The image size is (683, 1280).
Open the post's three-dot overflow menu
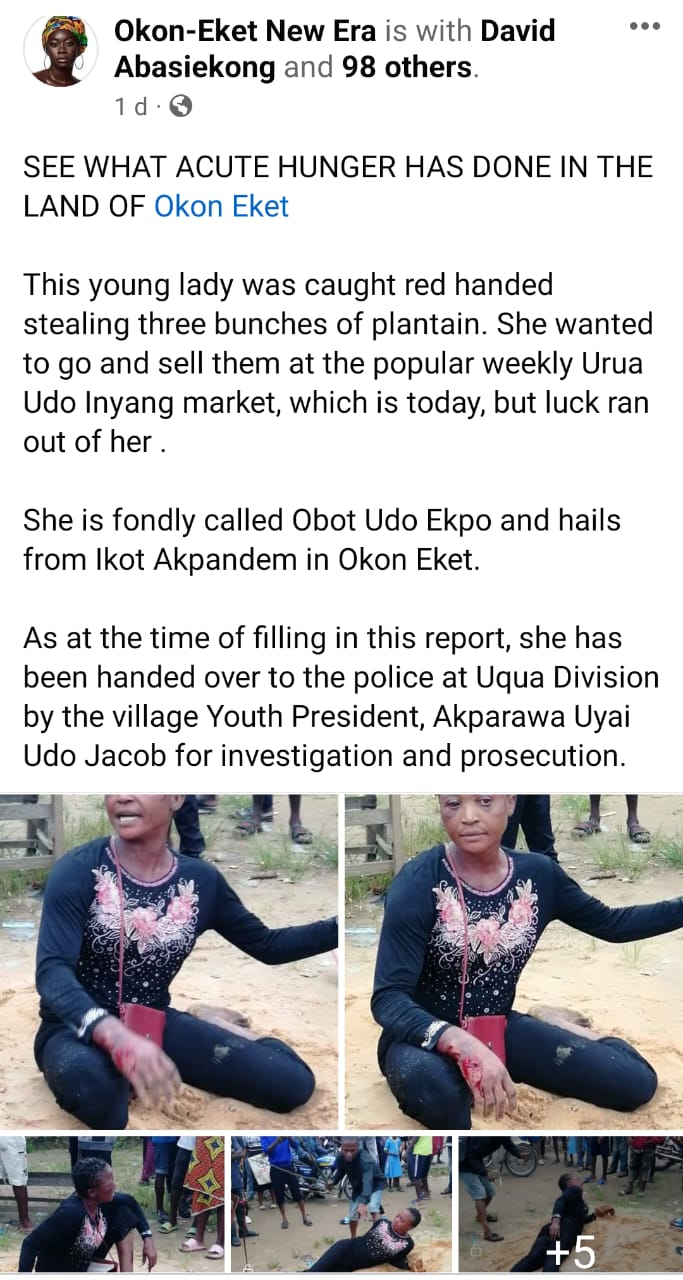pyautogui.click(x=645, y=25)
